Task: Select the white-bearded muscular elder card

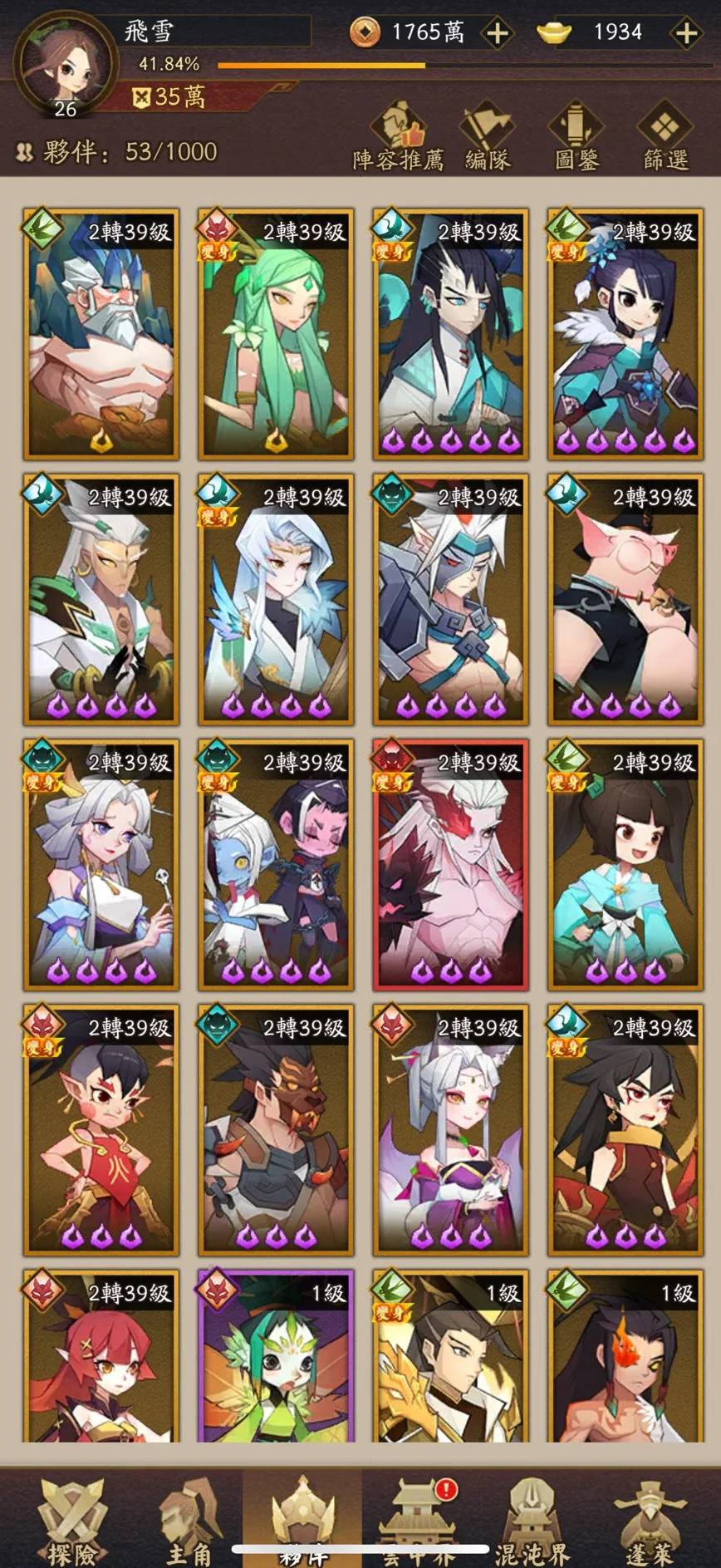Action: coord(101,334)
